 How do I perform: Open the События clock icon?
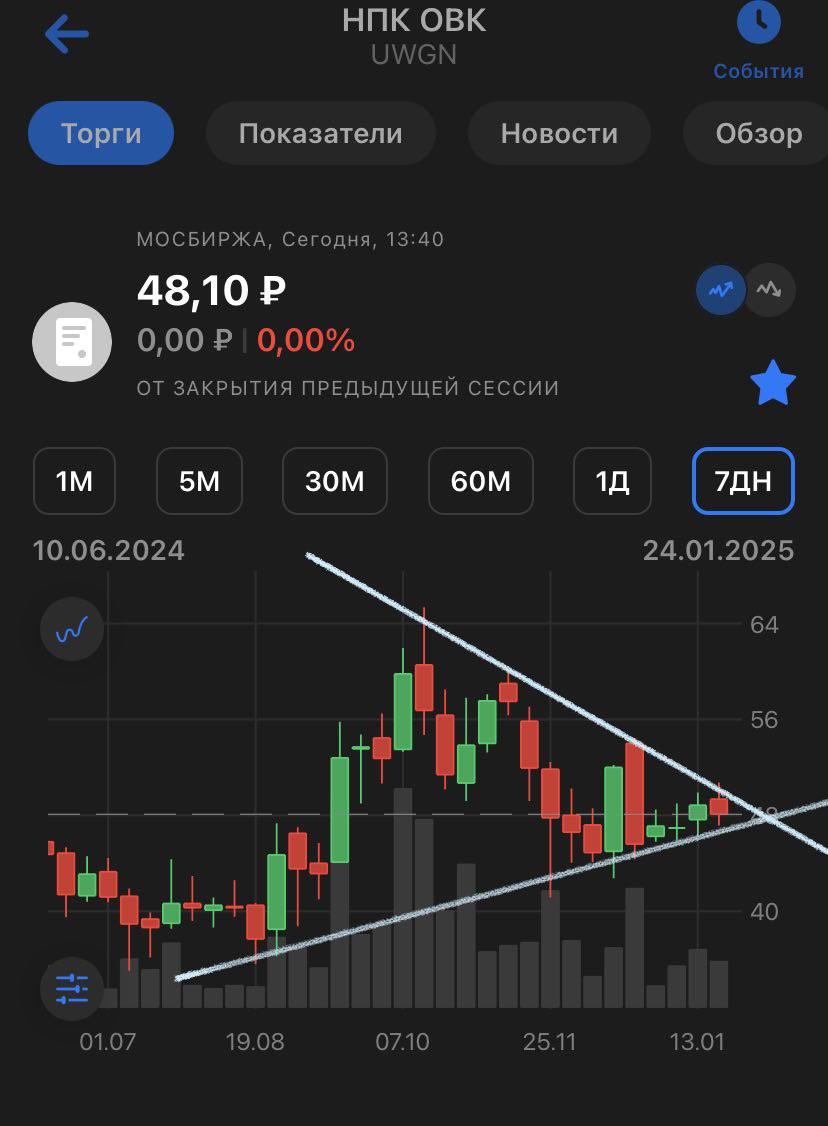point(758,24)
